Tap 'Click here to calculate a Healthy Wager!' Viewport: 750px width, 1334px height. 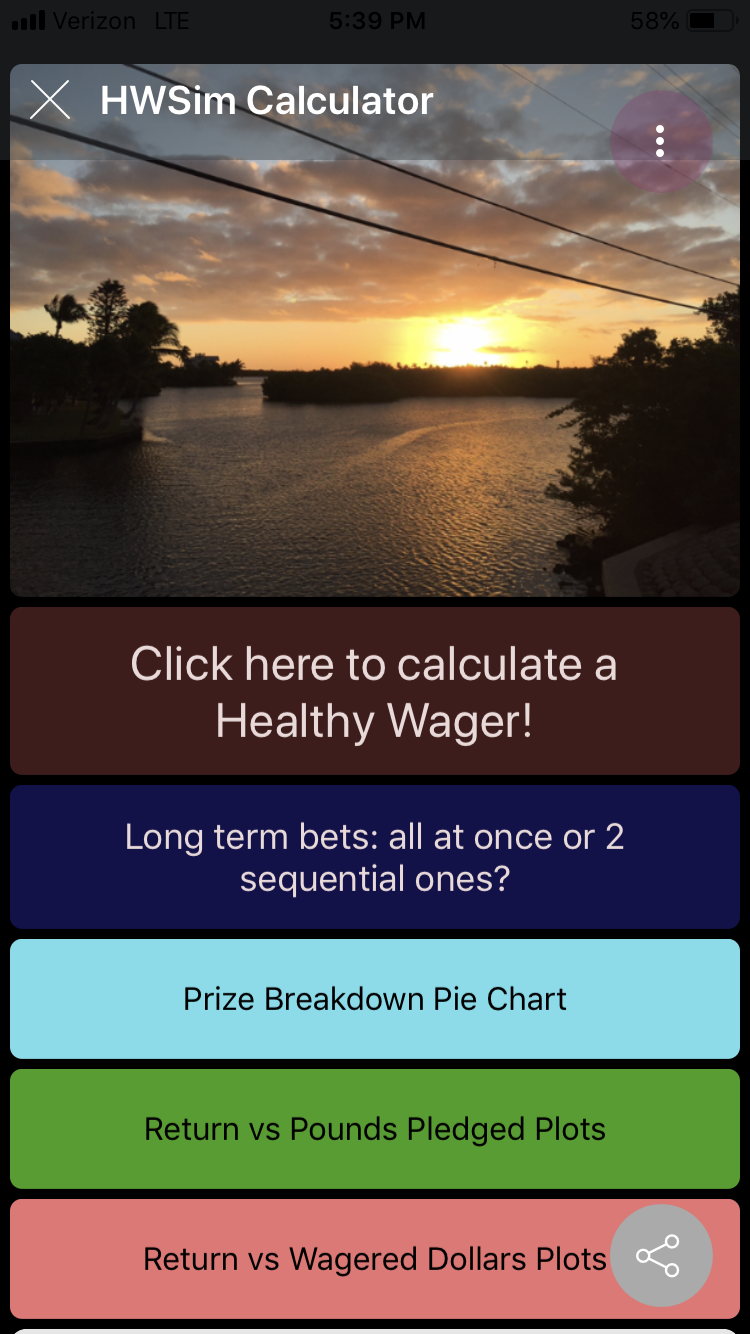374,691
